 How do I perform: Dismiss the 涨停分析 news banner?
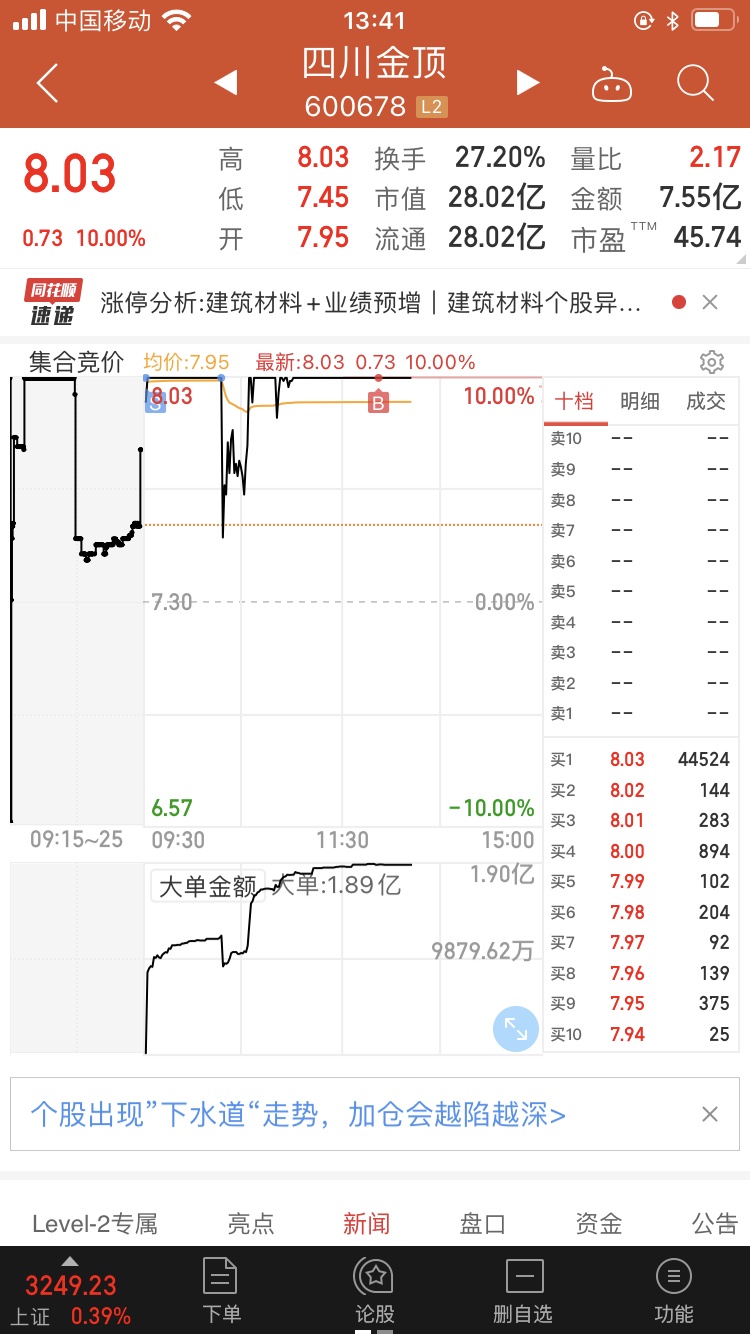point(710,302)
